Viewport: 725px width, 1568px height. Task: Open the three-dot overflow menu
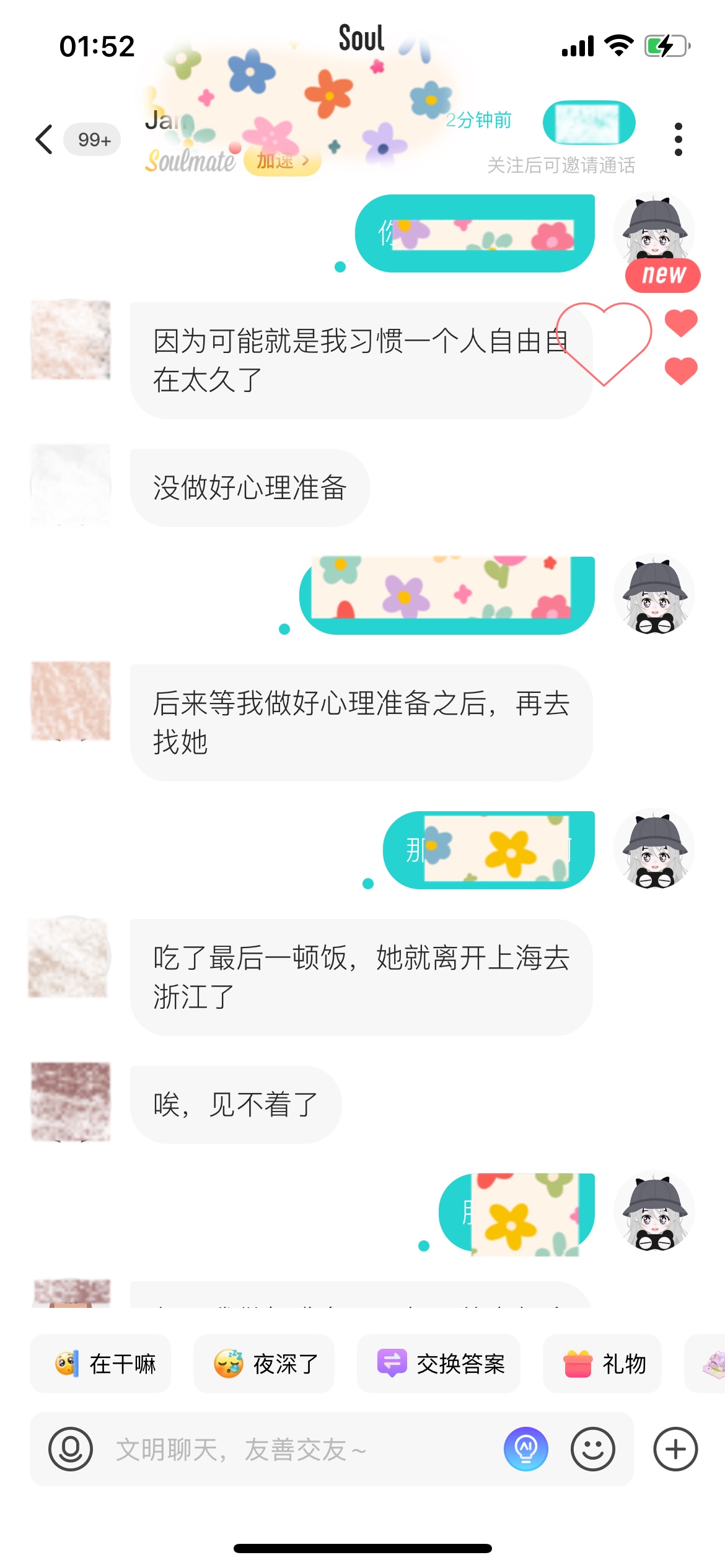[678, 139]
